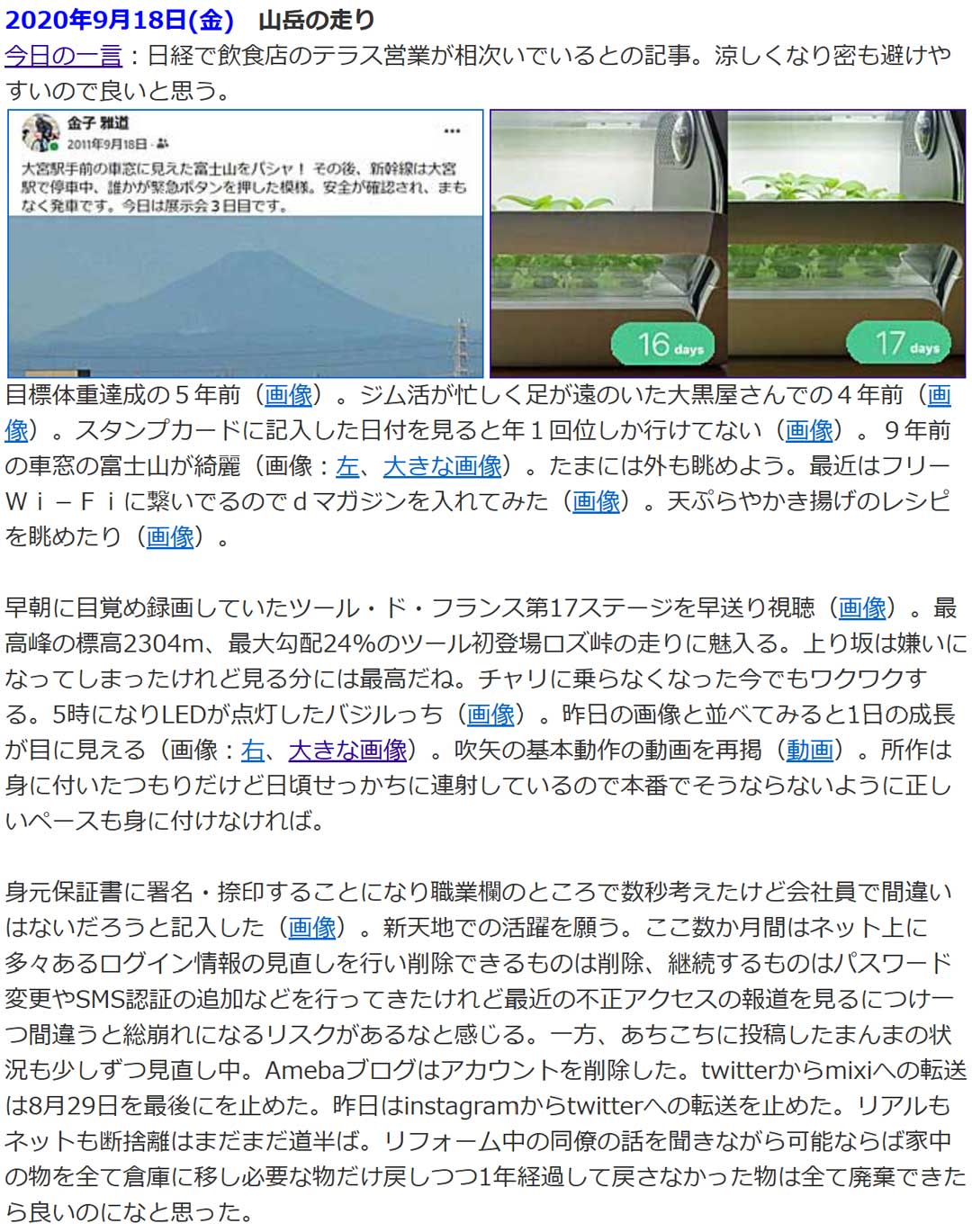Open 大きな画像 link for 富士山
This screenshot has width=972, height=1232.
point(442,466)
